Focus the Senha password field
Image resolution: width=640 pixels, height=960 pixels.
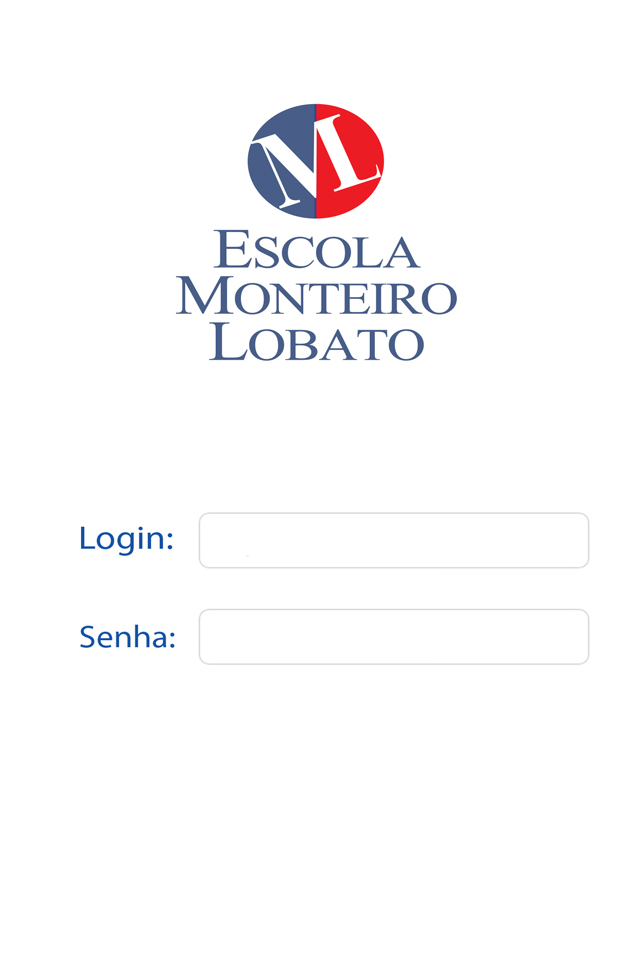[x=393, y=636]
